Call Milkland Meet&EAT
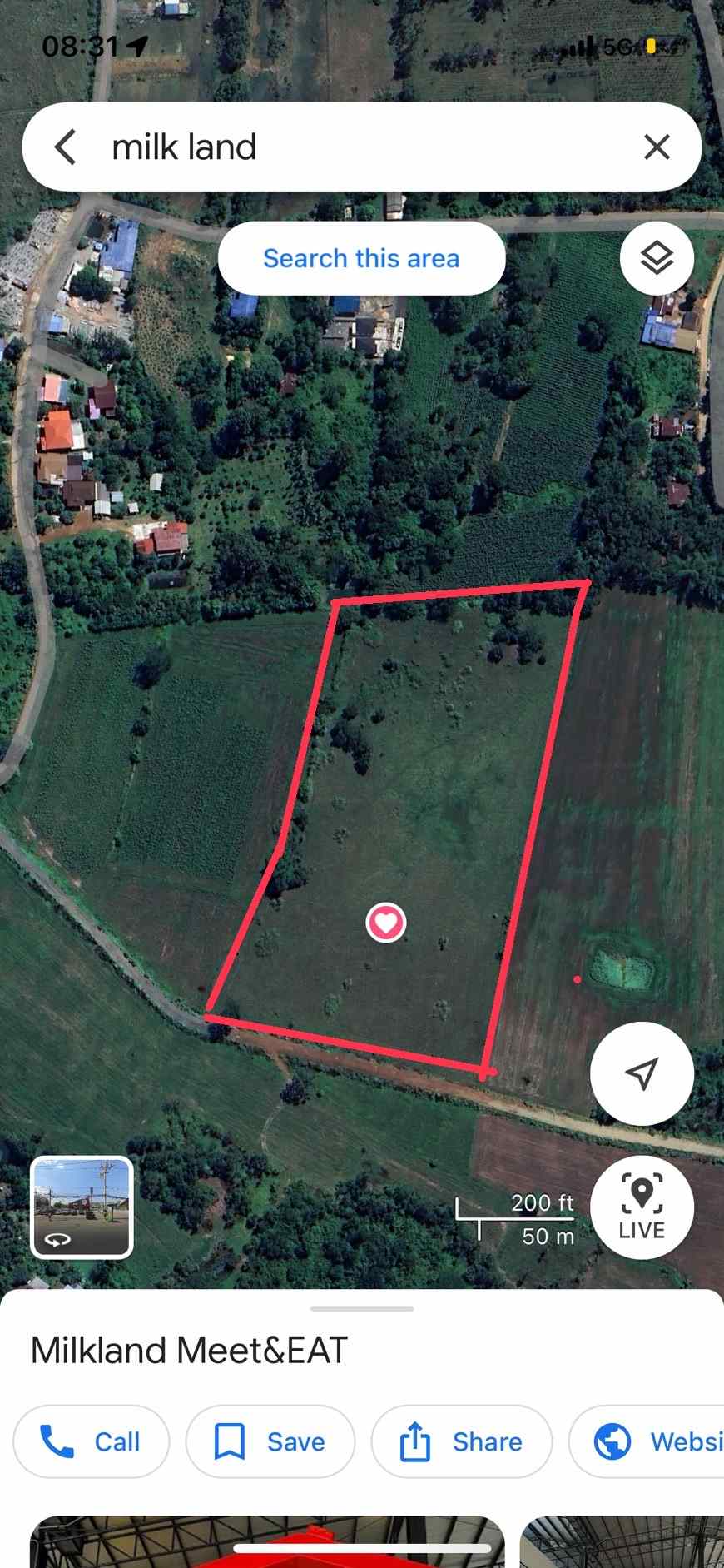The height and width of the screenshot is (1568, 724). tap(91, 1441)
